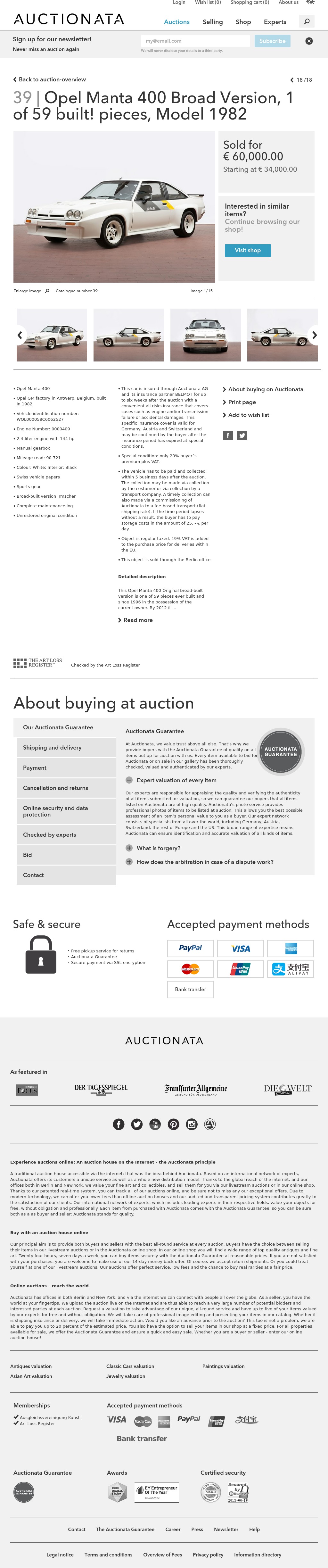Go back to auction-overview
Viewport: 328px width, 1568px height.
[x=49, y=79]
